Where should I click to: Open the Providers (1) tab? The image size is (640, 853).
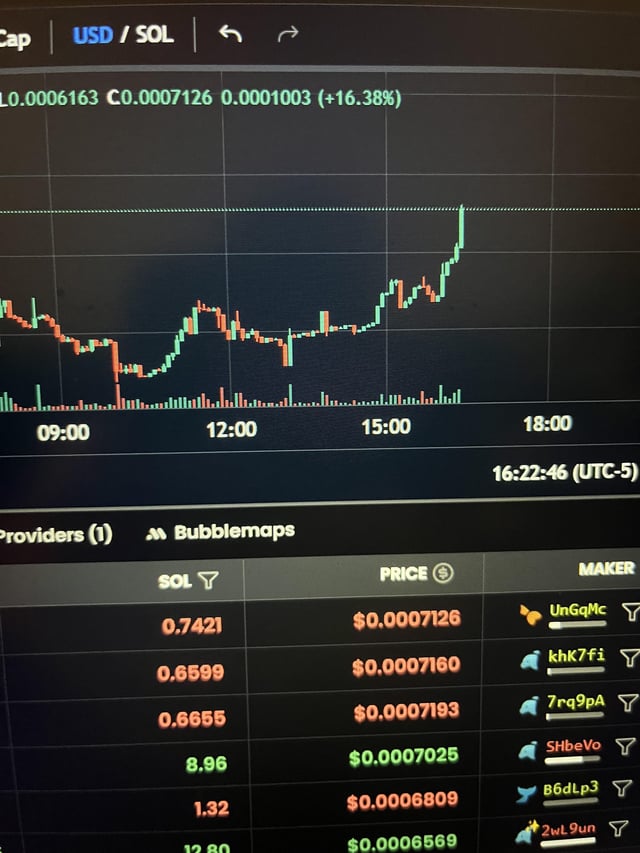click(56, 535)
